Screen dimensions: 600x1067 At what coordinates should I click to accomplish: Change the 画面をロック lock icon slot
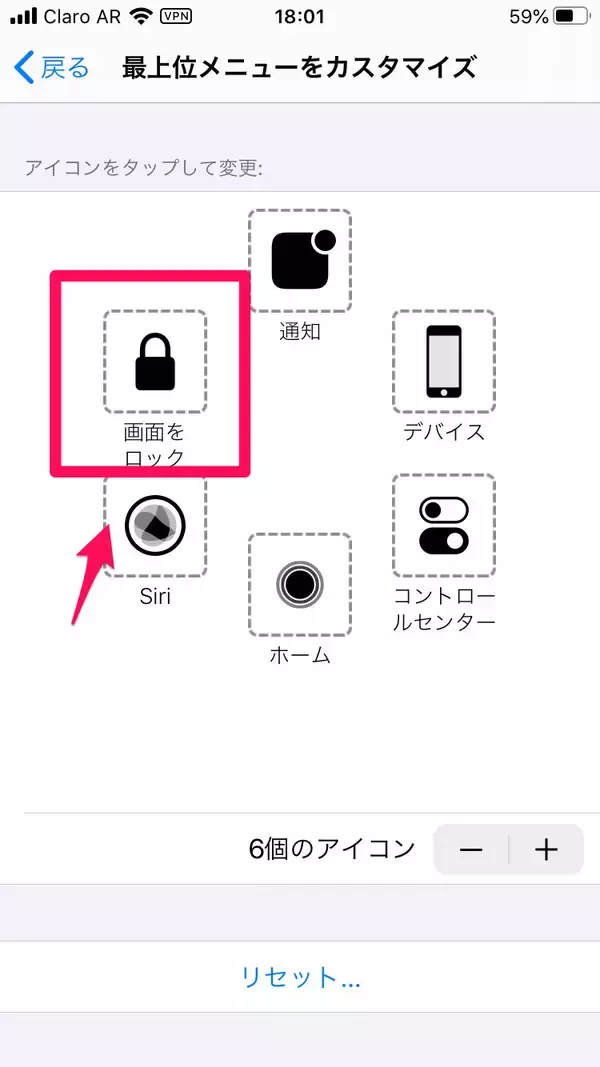click(x=155, y=362)
